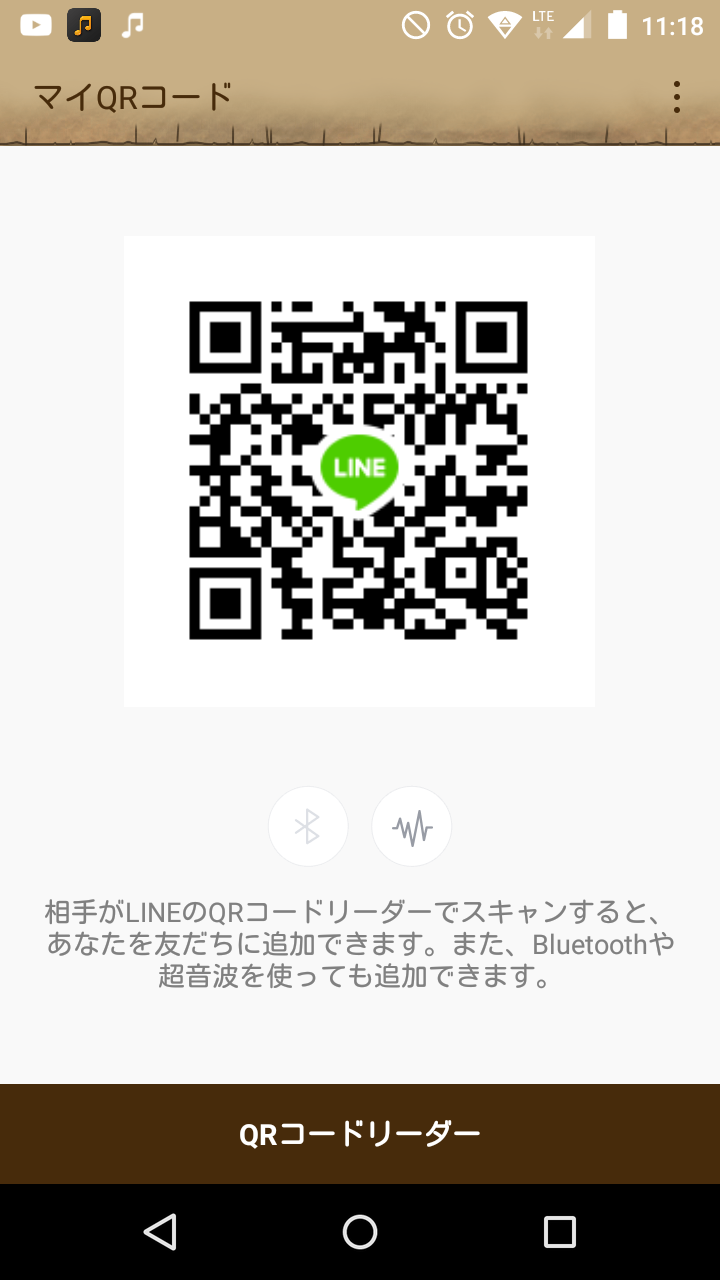Open the QRコードリーダー button
Image resolution: width=720 pixels, height=1280 pixels.
point(360,1133)
